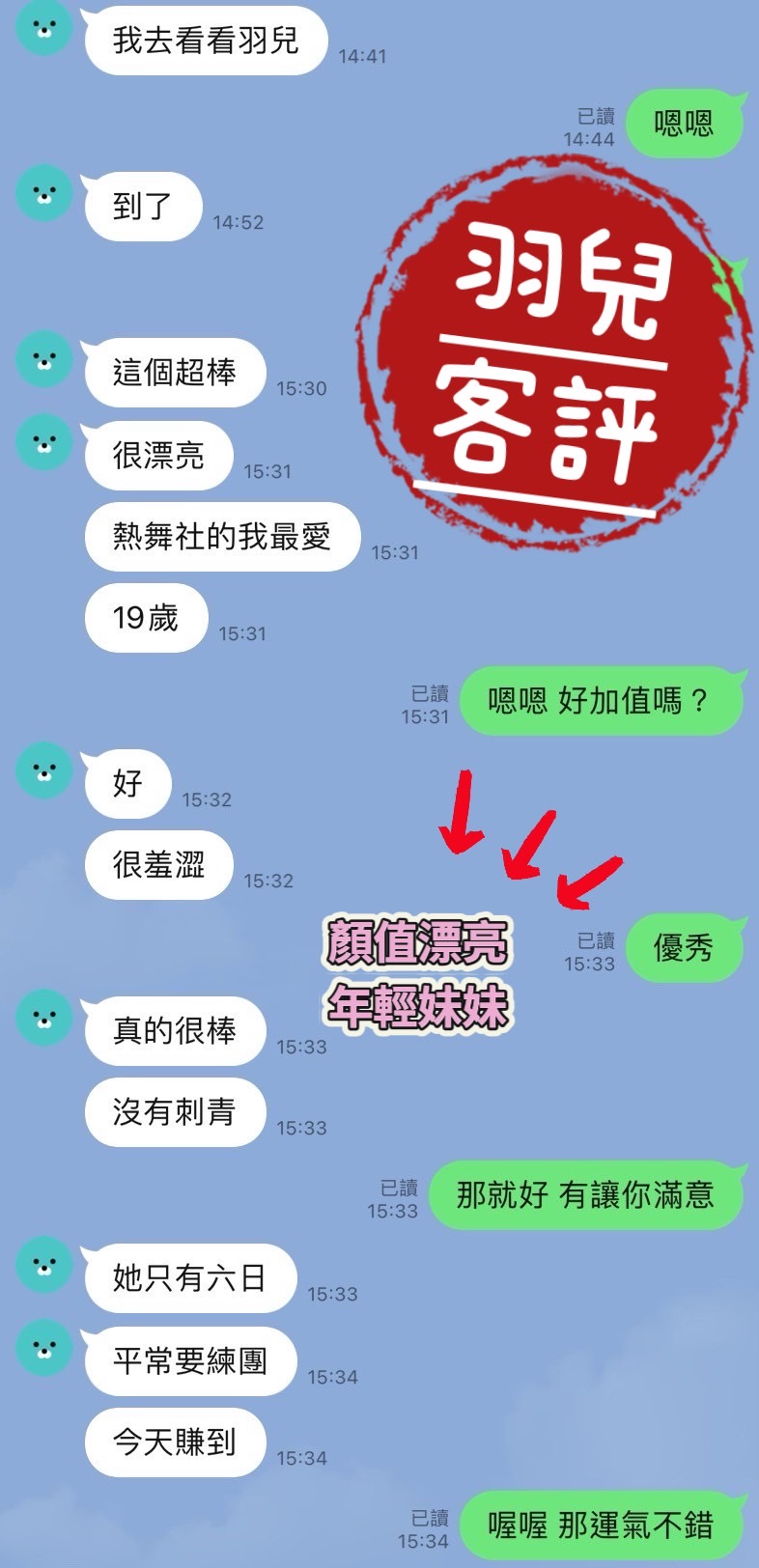Select the bear avatar beside 到了
The height and width of the screenshot is (1568, 759).
coord(42,191)
